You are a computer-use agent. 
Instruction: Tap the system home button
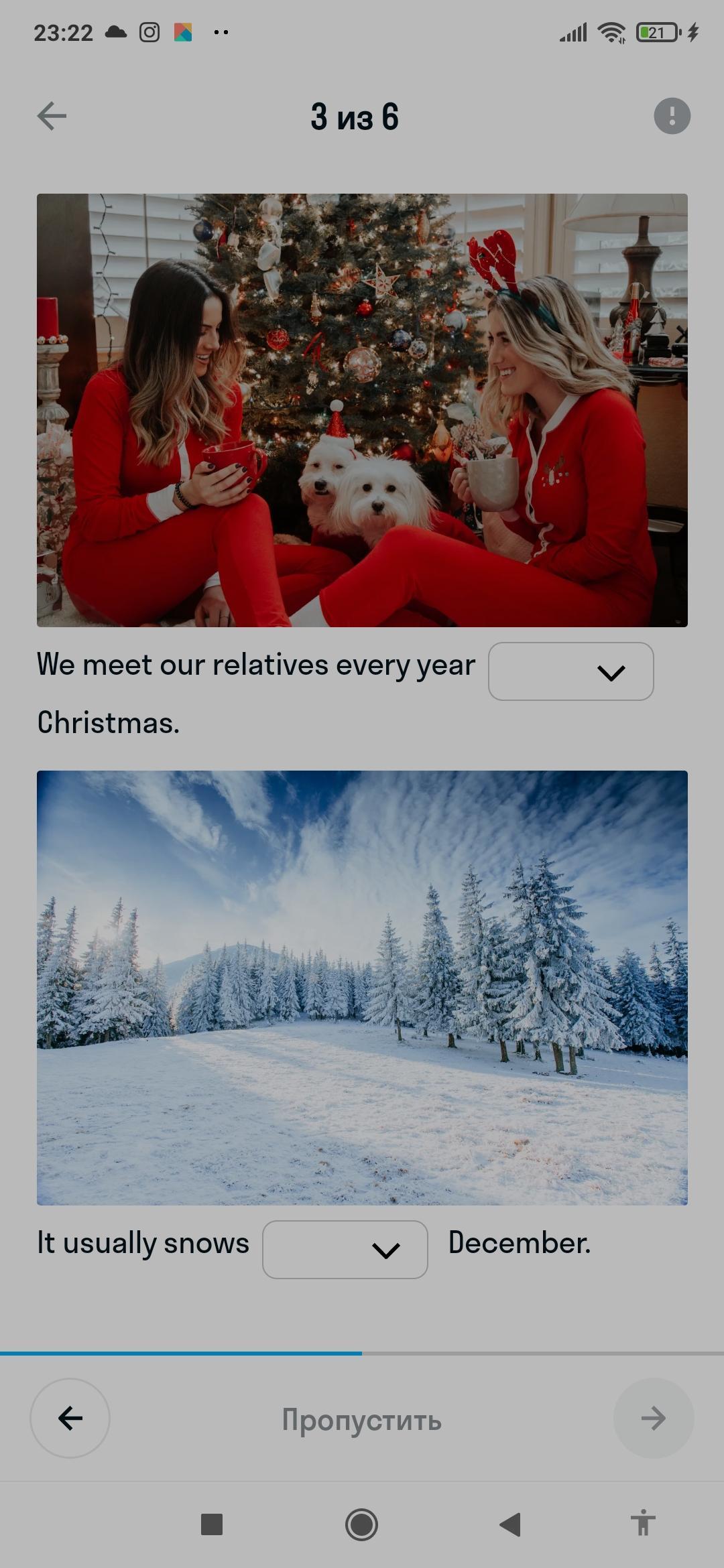click(x=361, y=1524)
